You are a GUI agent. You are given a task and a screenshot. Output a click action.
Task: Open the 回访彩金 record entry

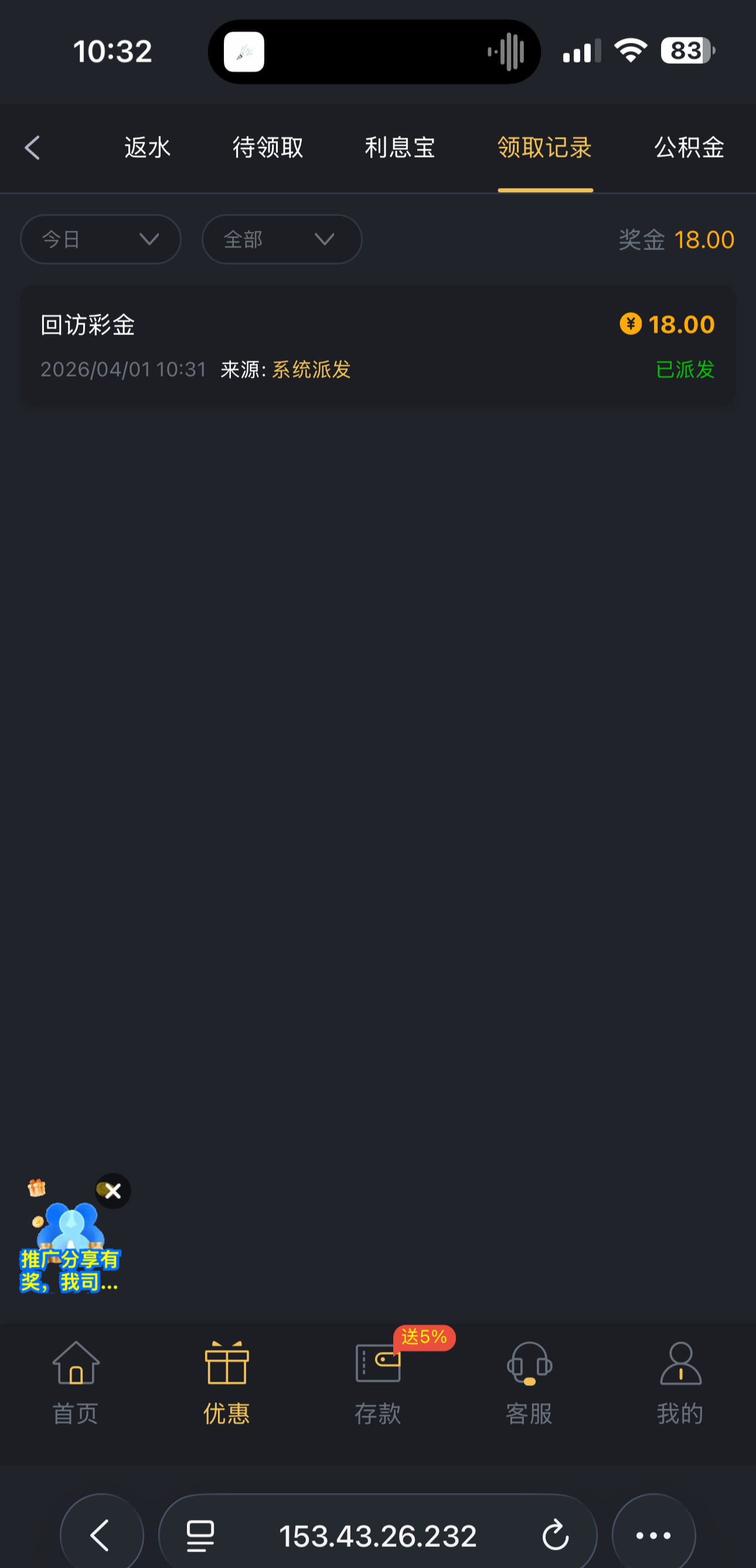pos(377,345)
